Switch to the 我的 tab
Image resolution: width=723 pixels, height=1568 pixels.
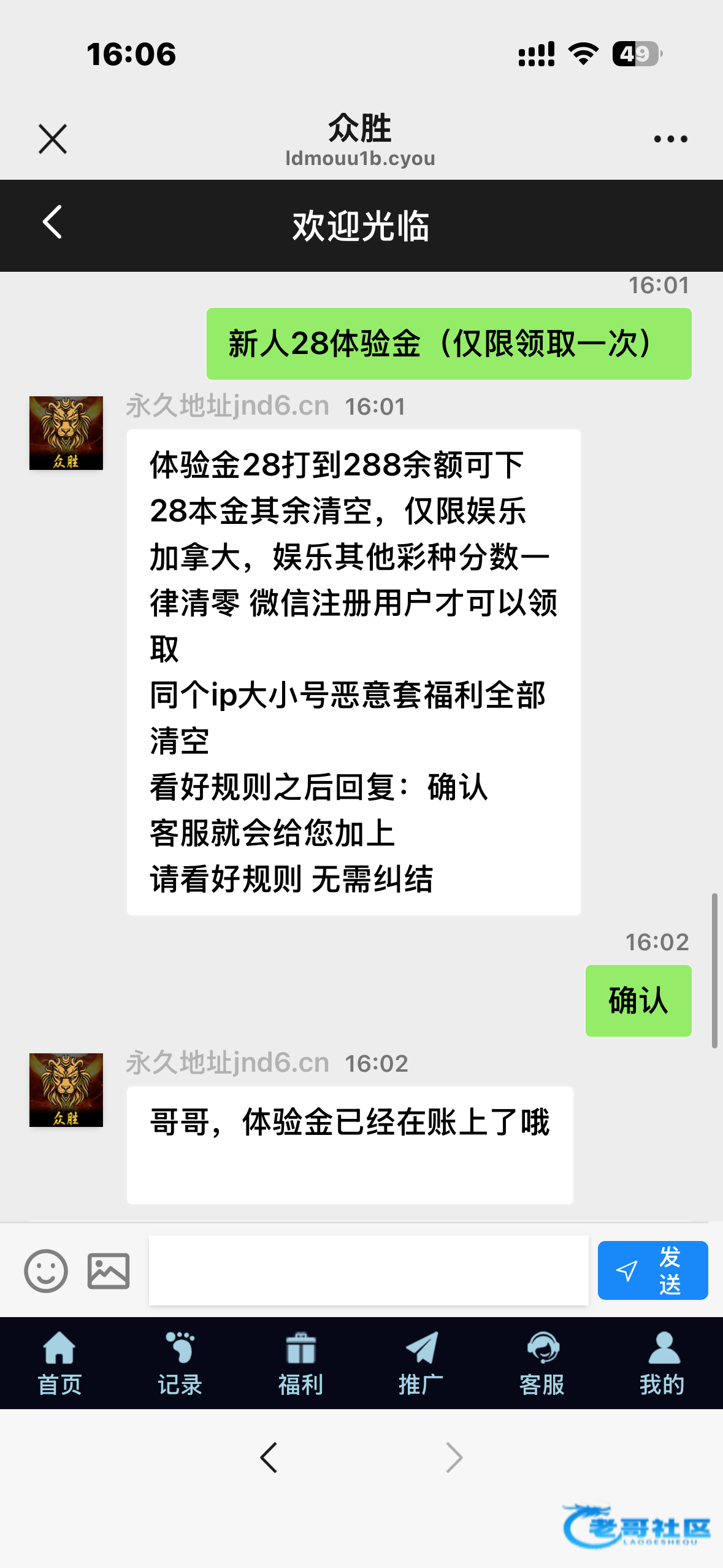click(x=662, y=1363)
